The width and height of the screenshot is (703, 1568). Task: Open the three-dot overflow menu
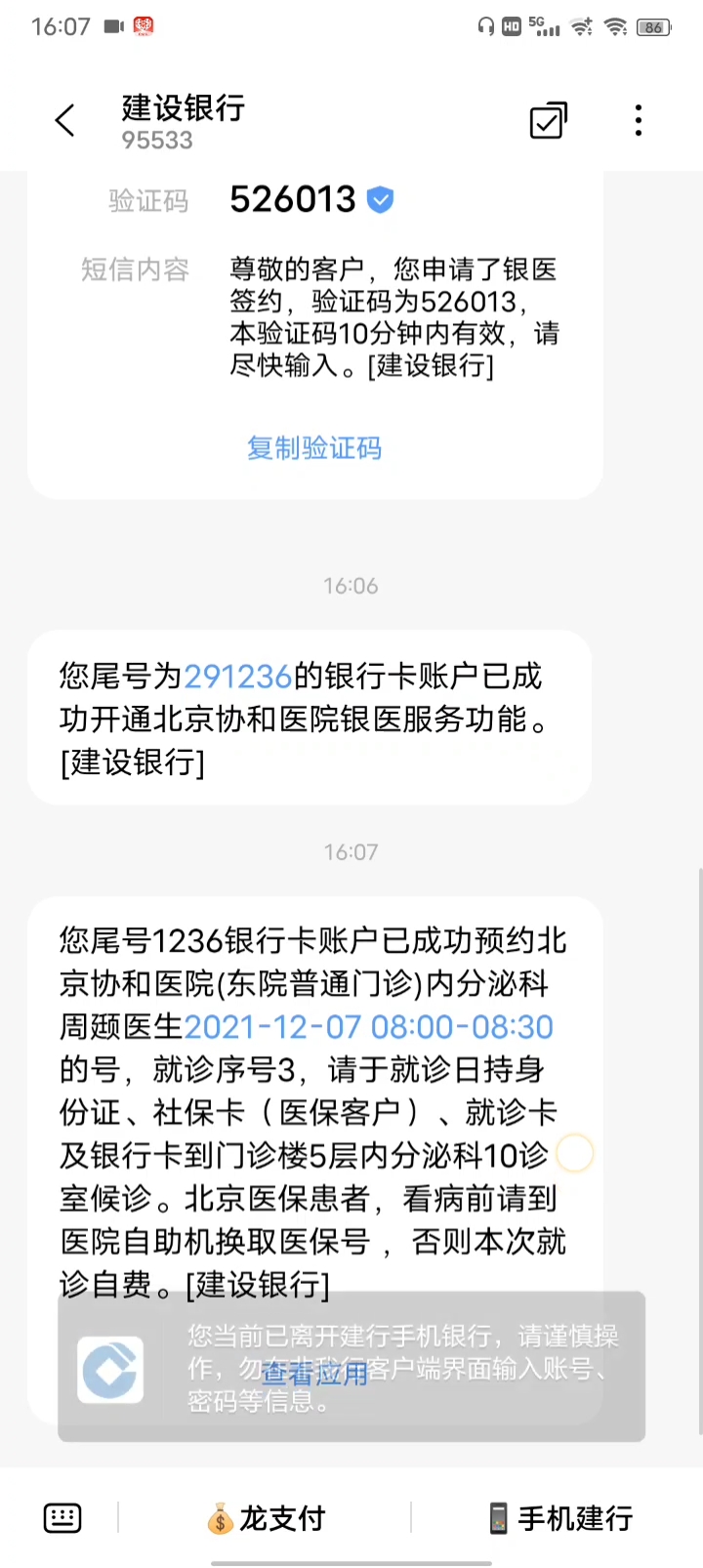pos(638,119)
